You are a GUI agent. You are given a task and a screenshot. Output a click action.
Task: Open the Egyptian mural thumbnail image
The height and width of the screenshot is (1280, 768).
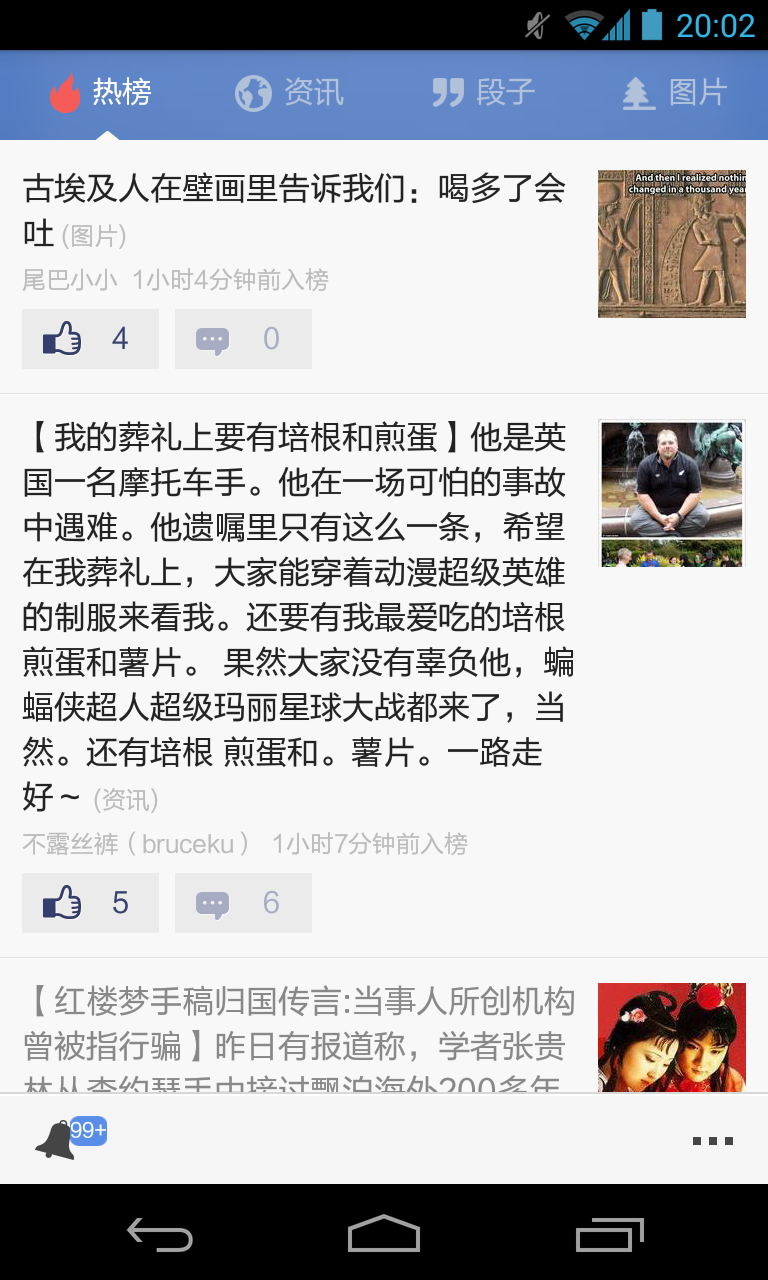point(671,244)
